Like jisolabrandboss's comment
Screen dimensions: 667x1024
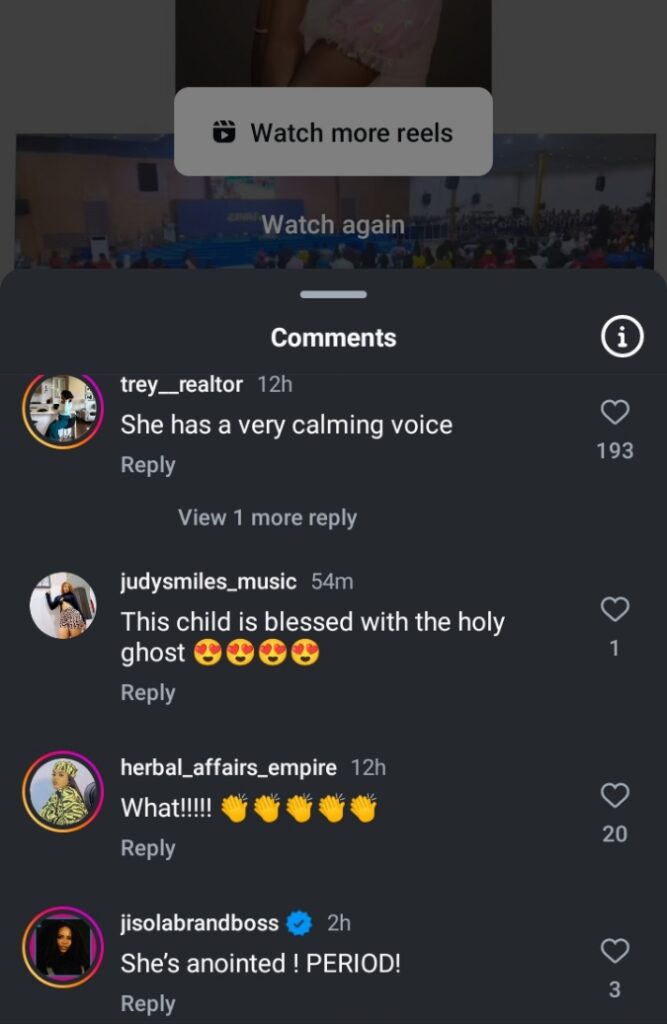(614, 951)
